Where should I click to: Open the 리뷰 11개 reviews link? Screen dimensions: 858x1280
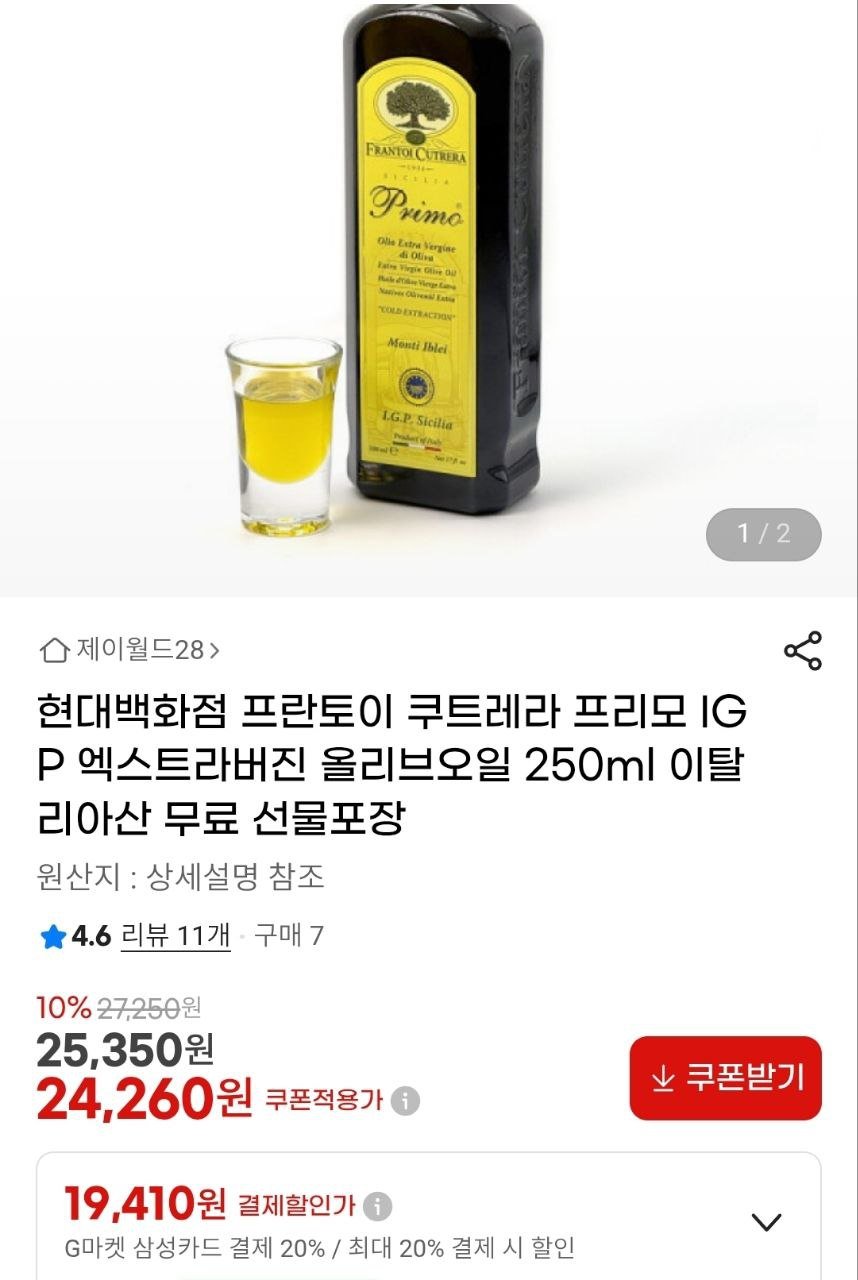tap(175, 936)
